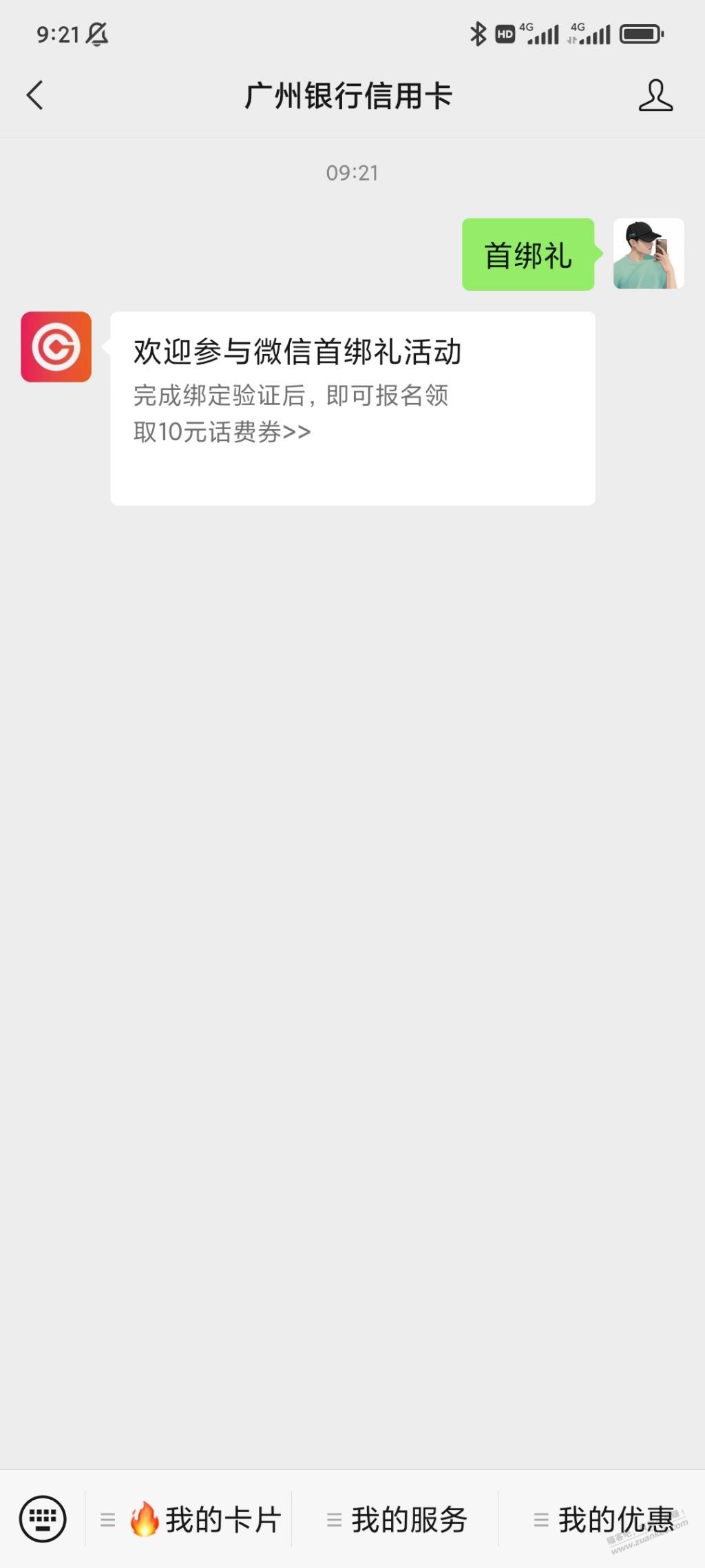Open the account profile icon

click(x=655, y=95)
